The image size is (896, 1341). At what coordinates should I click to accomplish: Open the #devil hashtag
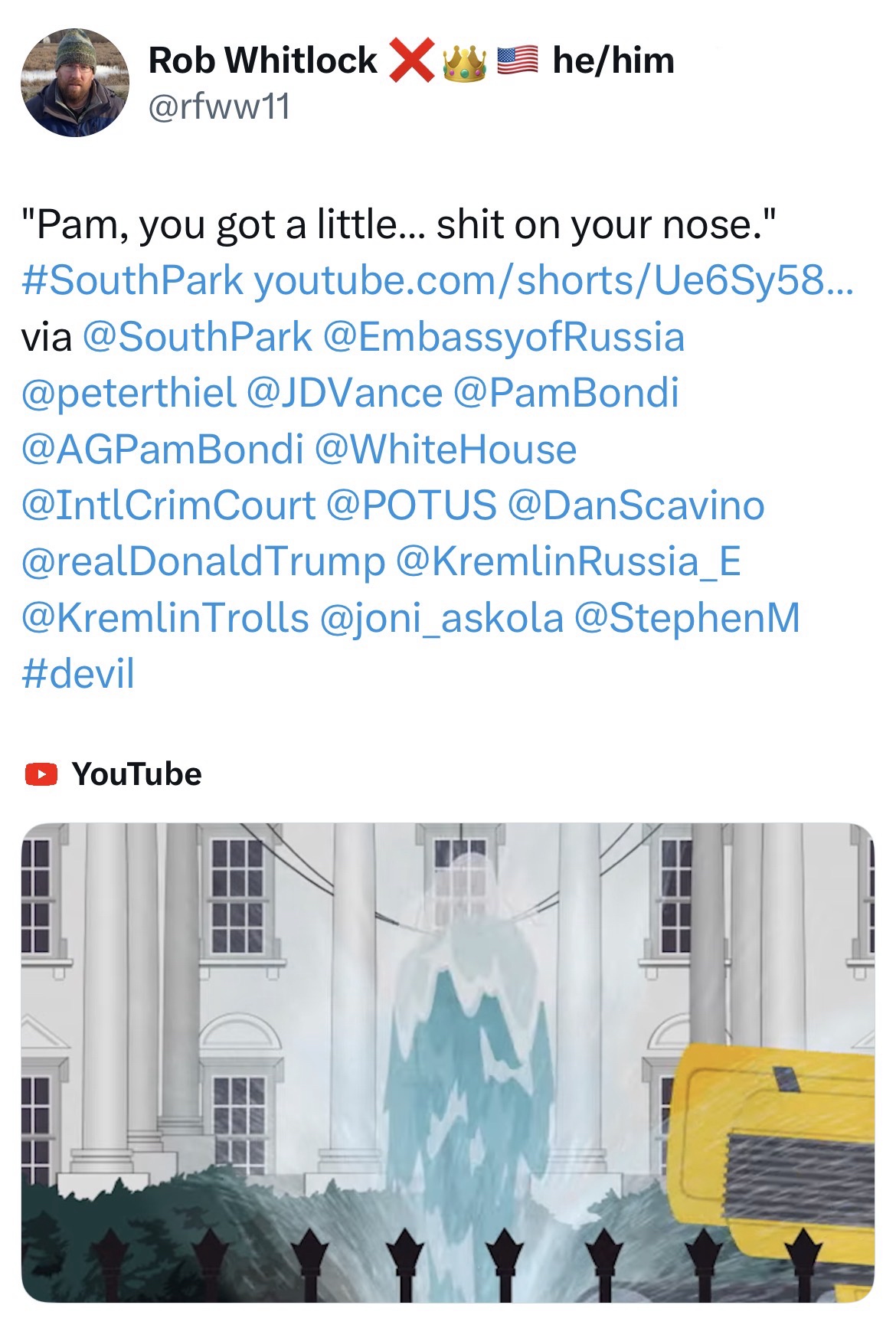[x=78, y=674]
